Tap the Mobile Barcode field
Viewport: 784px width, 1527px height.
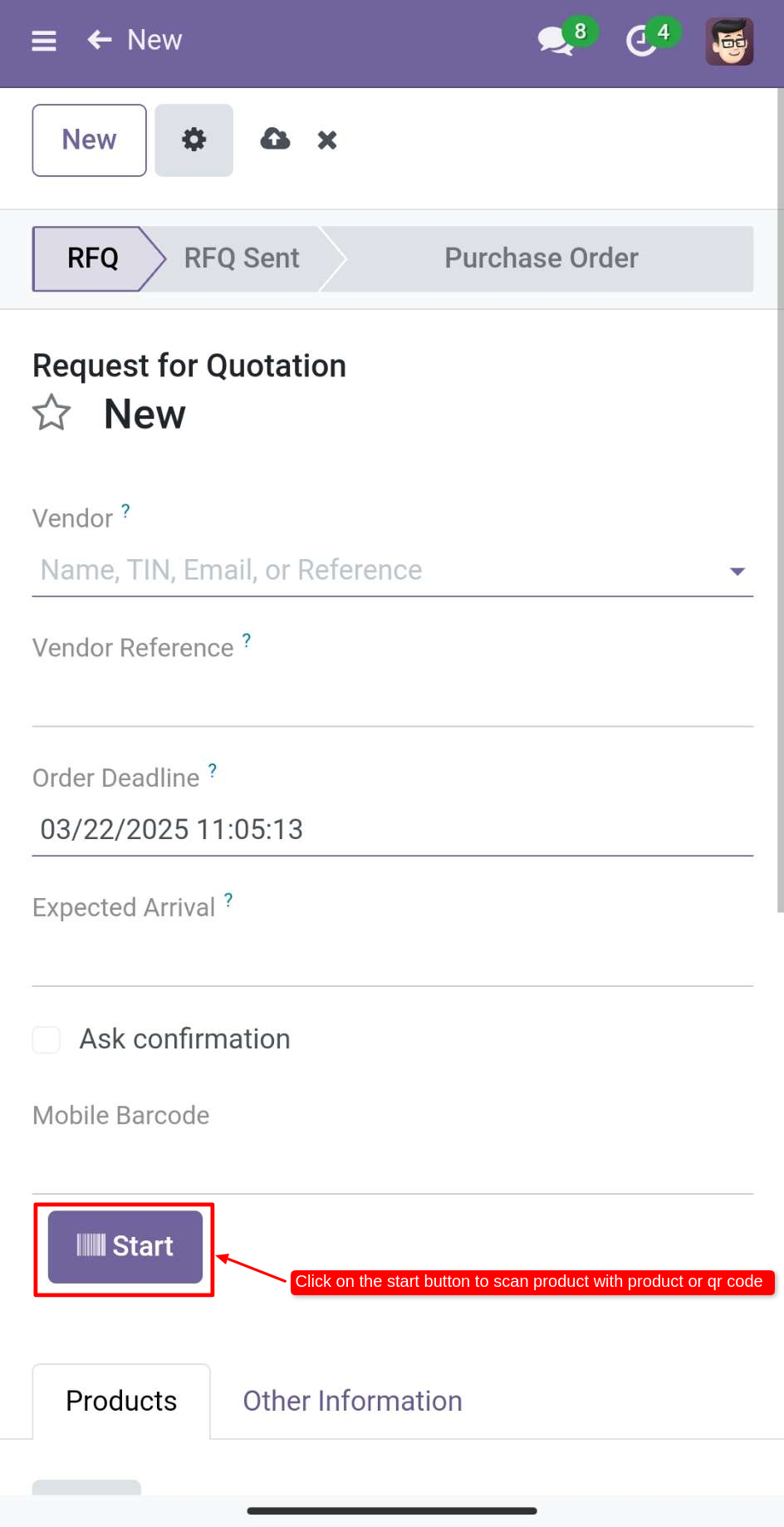pos(393,1167)
